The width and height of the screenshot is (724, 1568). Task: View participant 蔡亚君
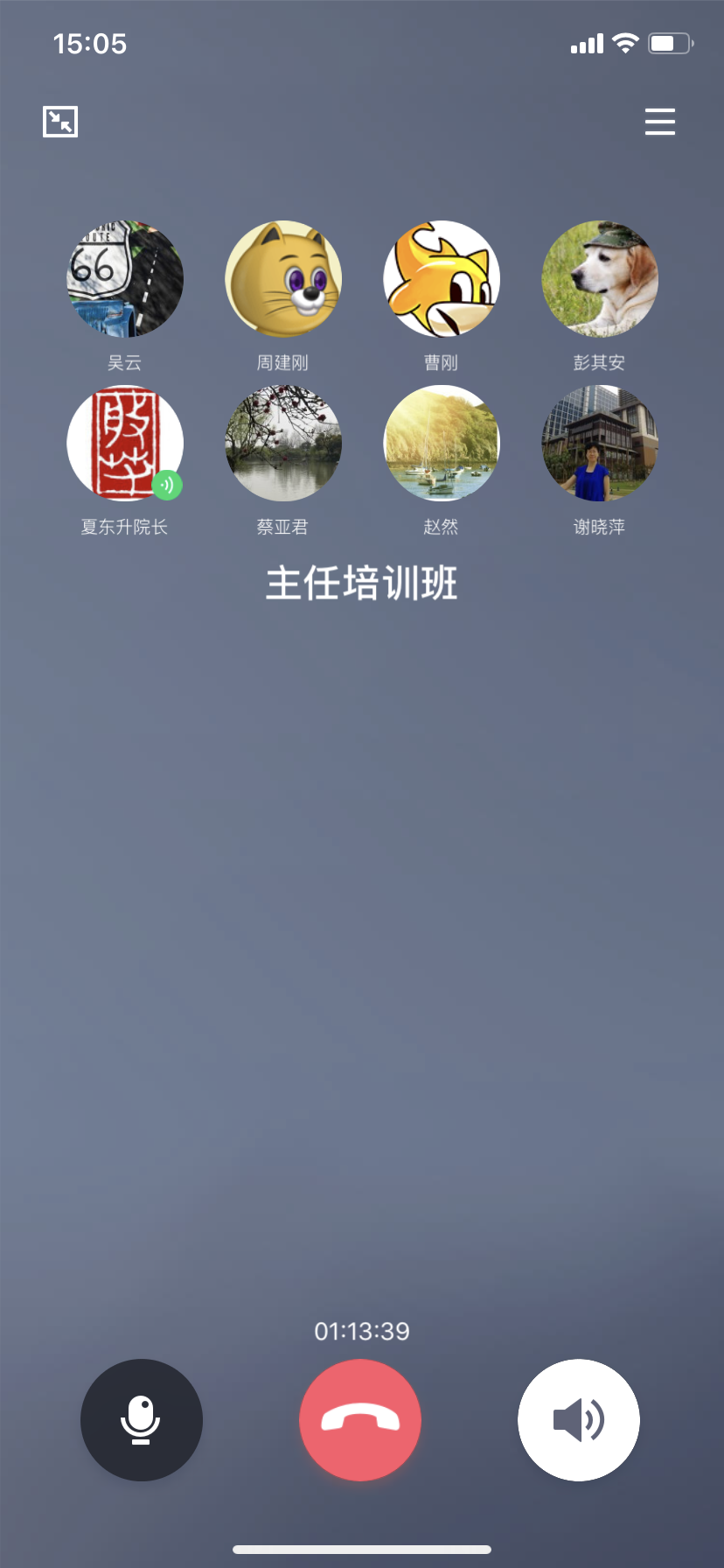coord(283,444)
